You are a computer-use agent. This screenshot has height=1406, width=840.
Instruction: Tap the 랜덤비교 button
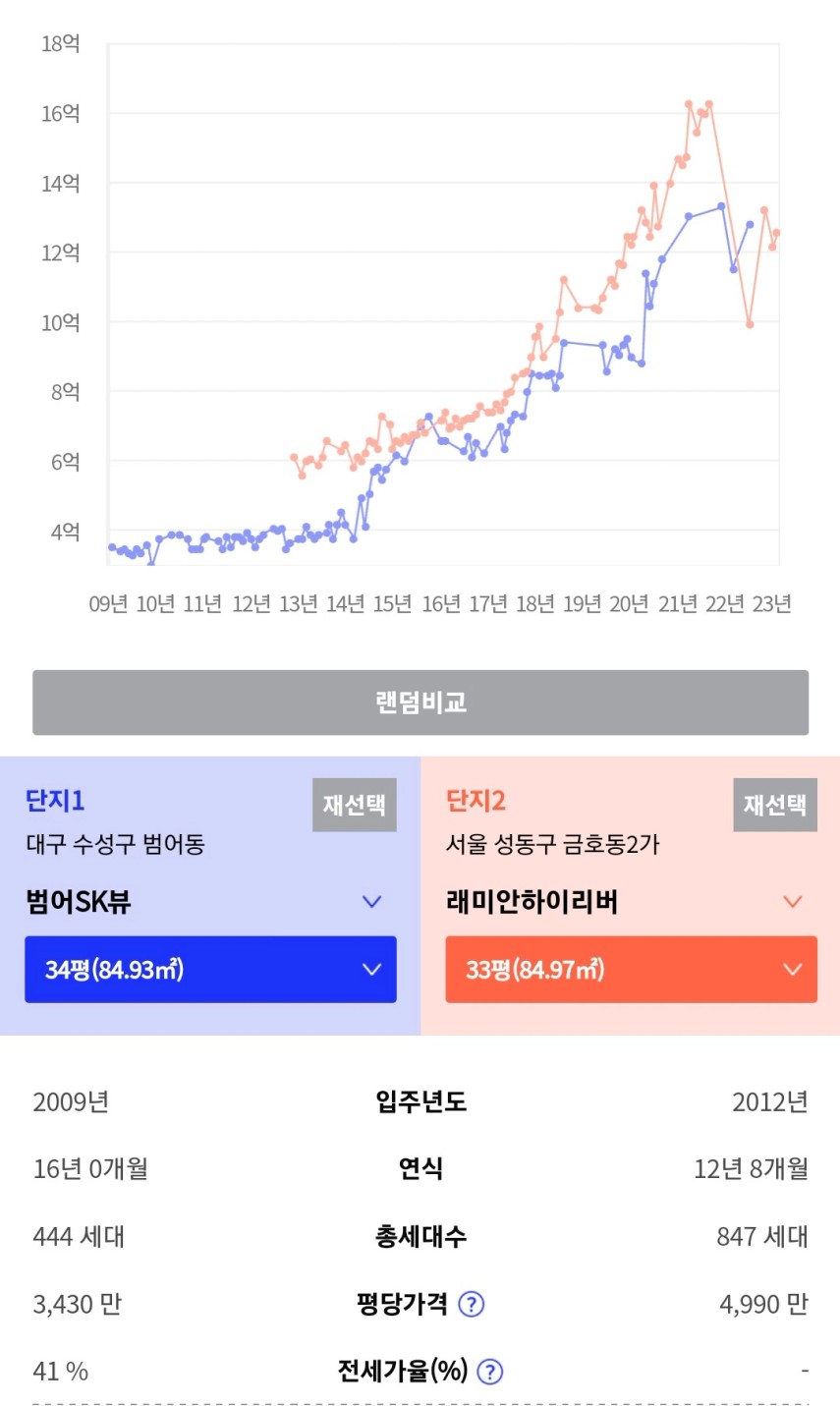(420, 703)
